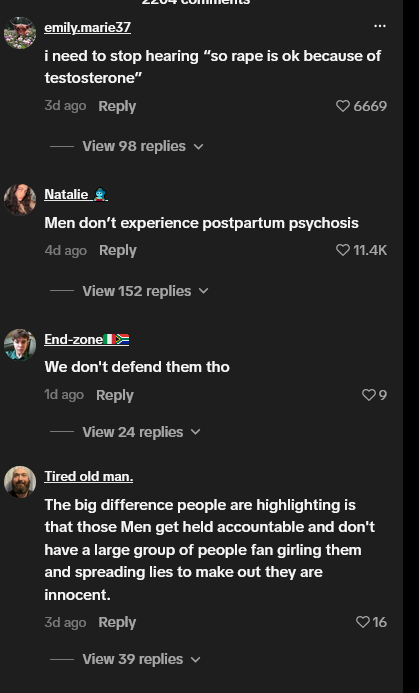Image resolution: width=419 pixels, height=693 pixels.
Task: Reply to emily.marie37's comment
Action: (x=117, y=106)
